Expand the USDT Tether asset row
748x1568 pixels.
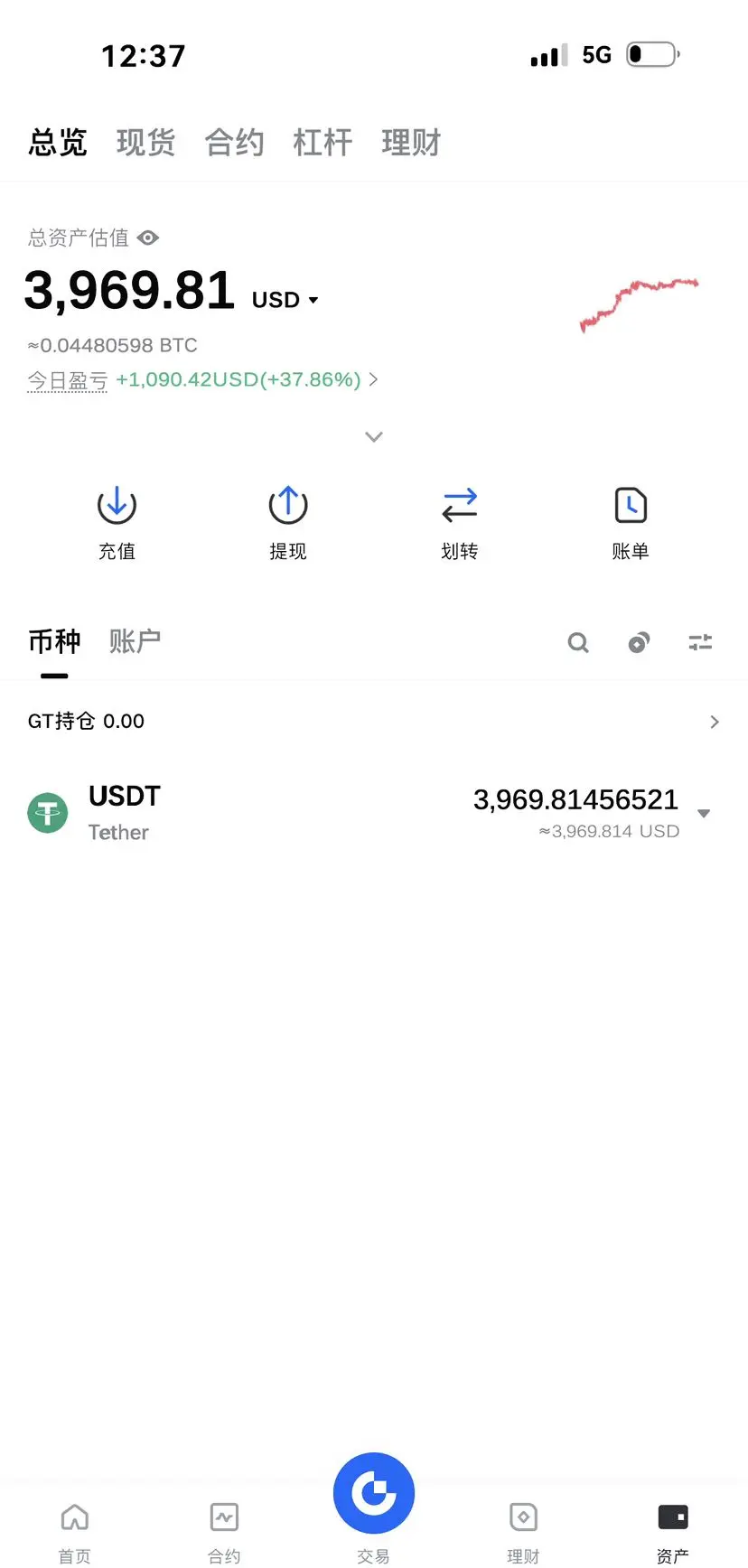pos(374,813)
